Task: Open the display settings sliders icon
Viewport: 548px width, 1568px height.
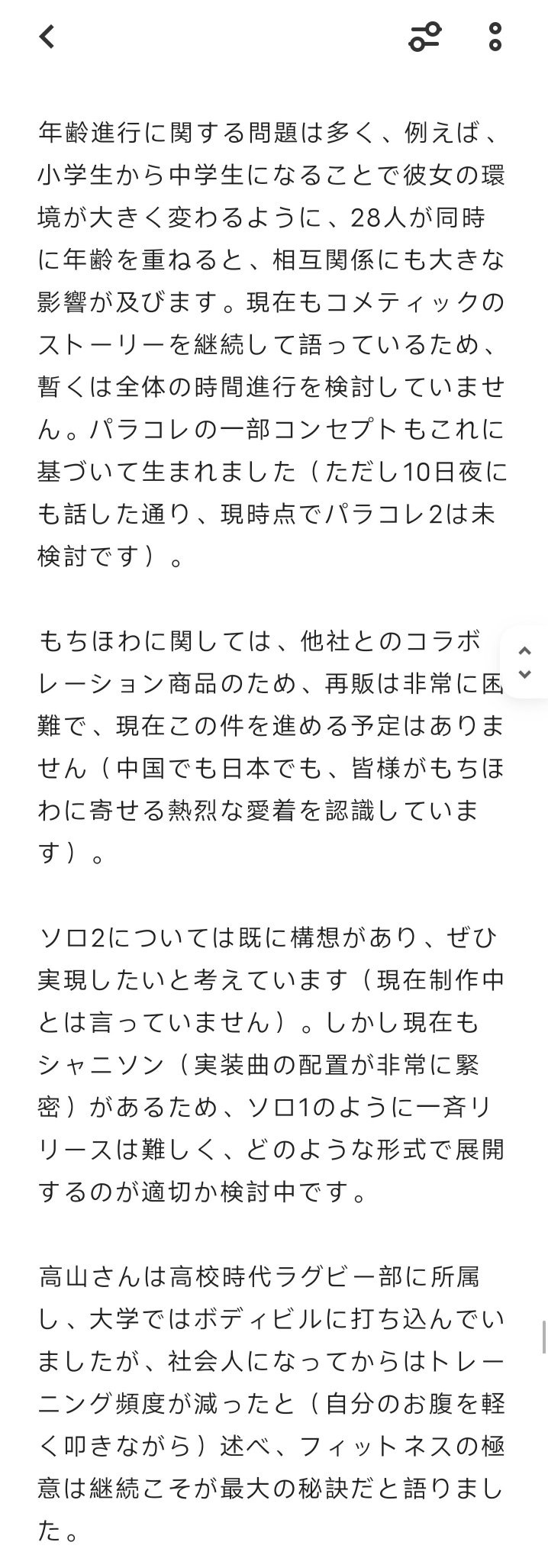Action: point(424,37)
